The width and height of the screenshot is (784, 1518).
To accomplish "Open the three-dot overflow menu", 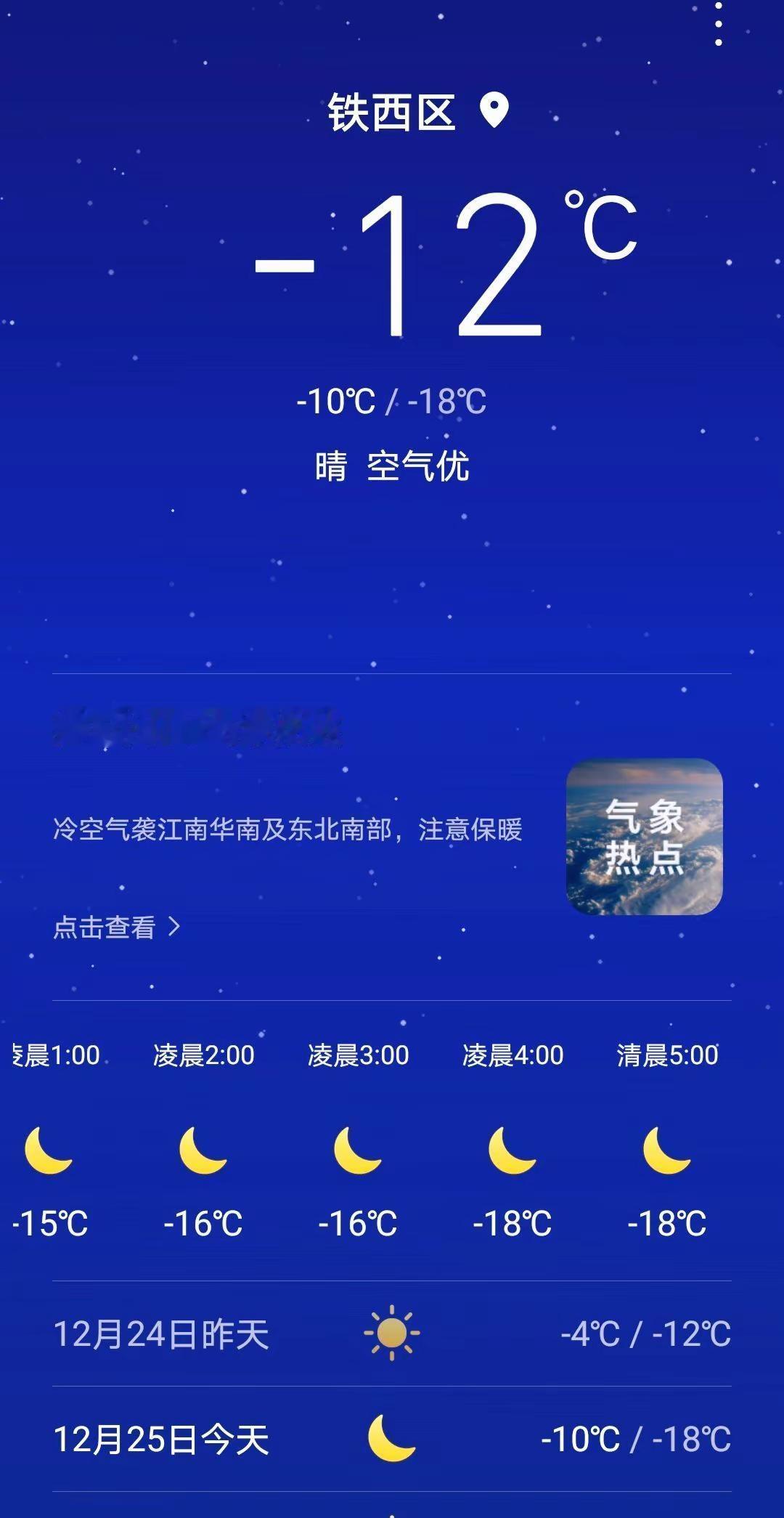I will [718, 25].
